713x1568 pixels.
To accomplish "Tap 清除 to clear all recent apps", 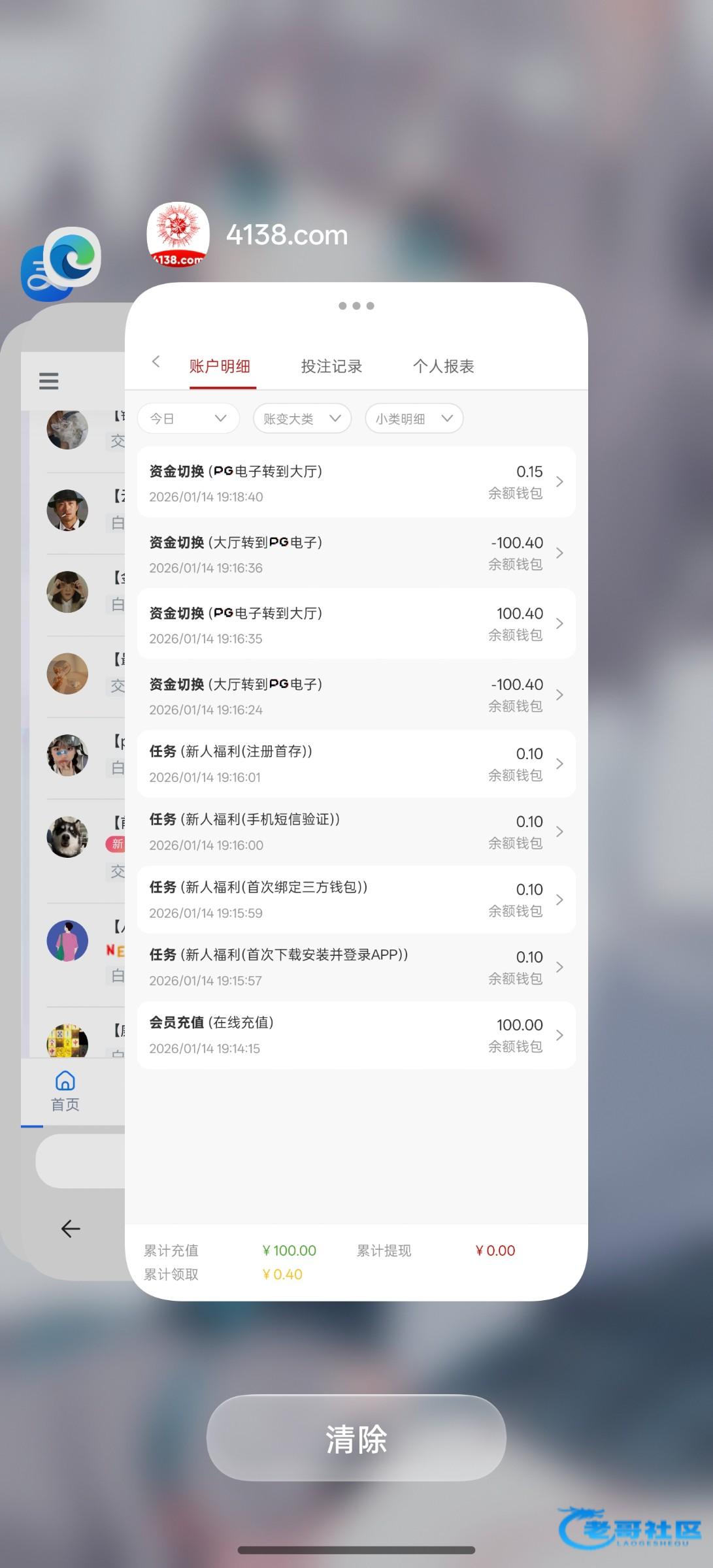I will point(356,1439).
